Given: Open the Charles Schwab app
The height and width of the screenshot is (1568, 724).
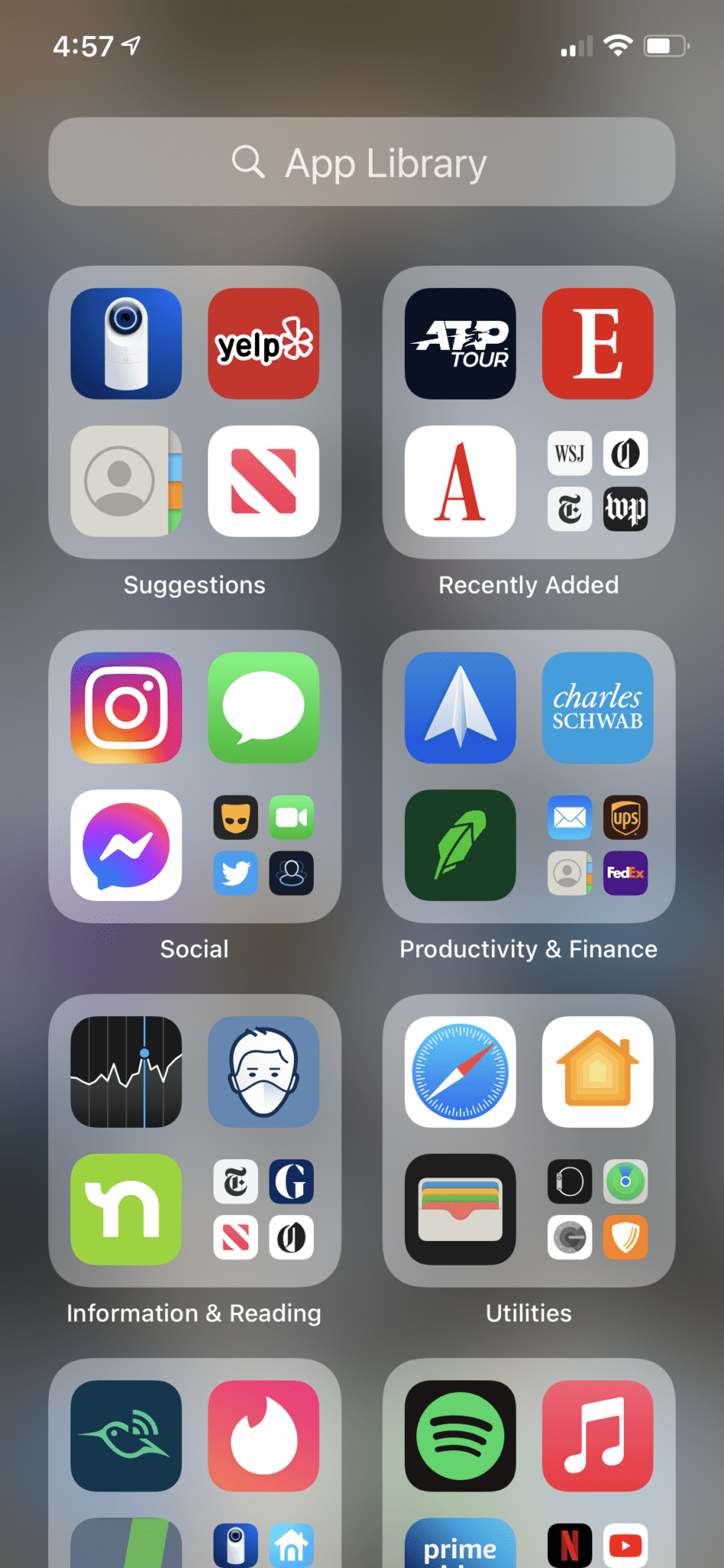Looking at the screenshot, I should tap(598, 707).
